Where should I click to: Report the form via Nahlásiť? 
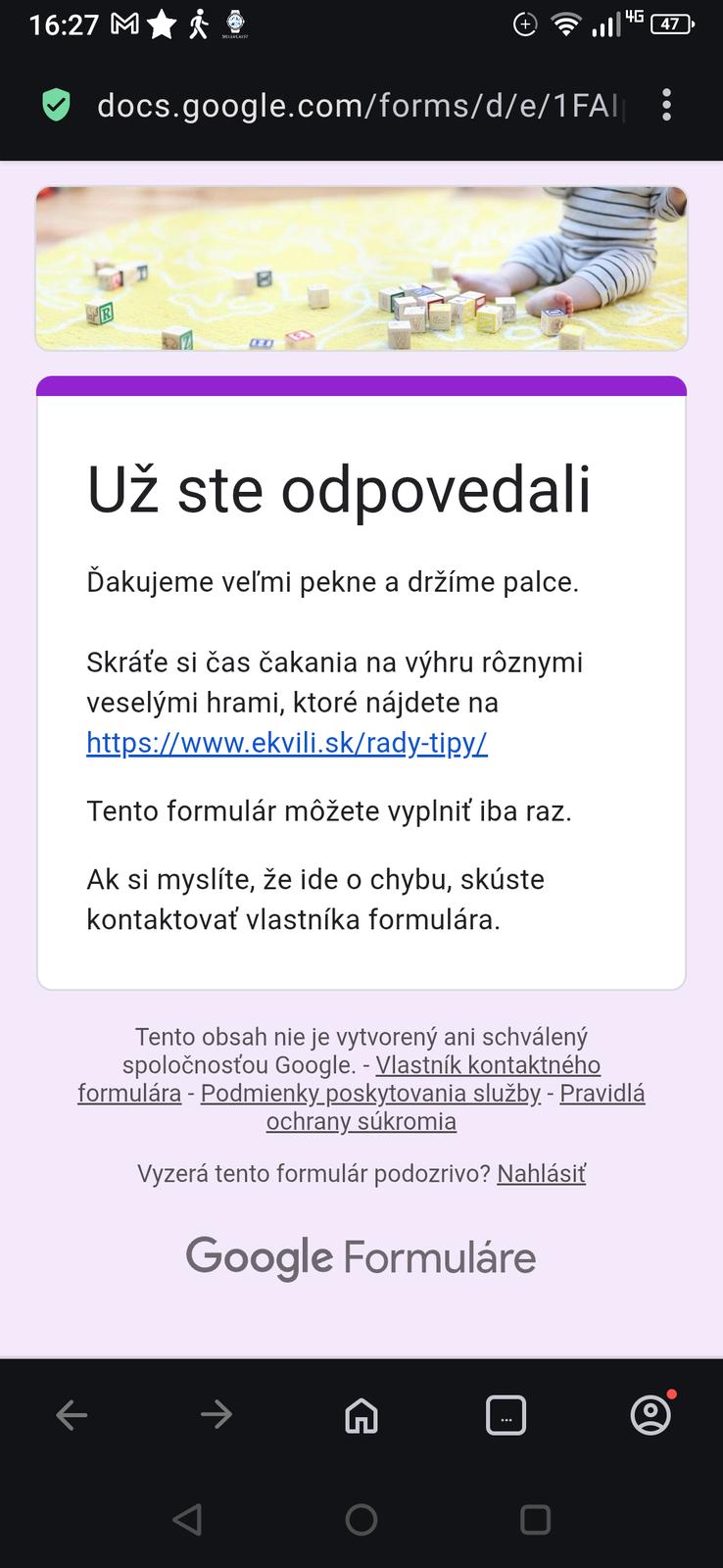541,1174
